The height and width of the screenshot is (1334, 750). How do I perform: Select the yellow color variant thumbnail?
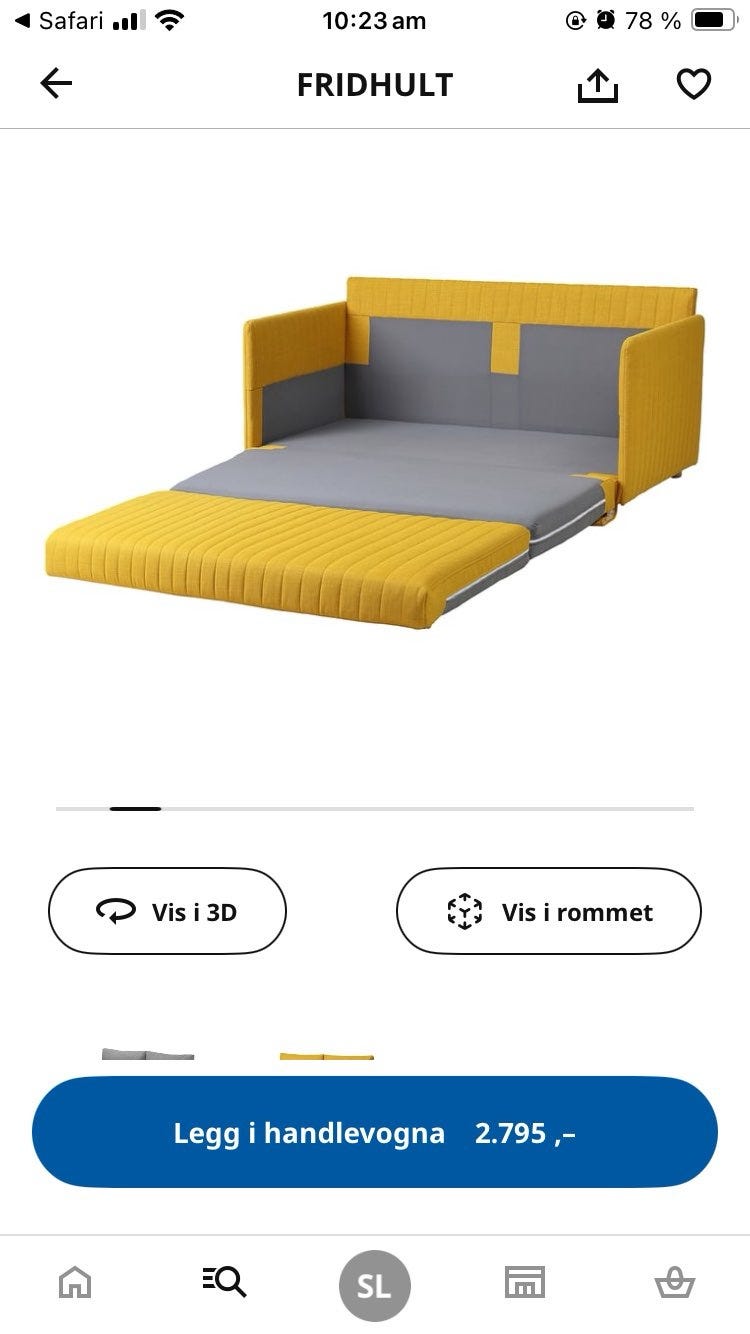coord(327,1056)
